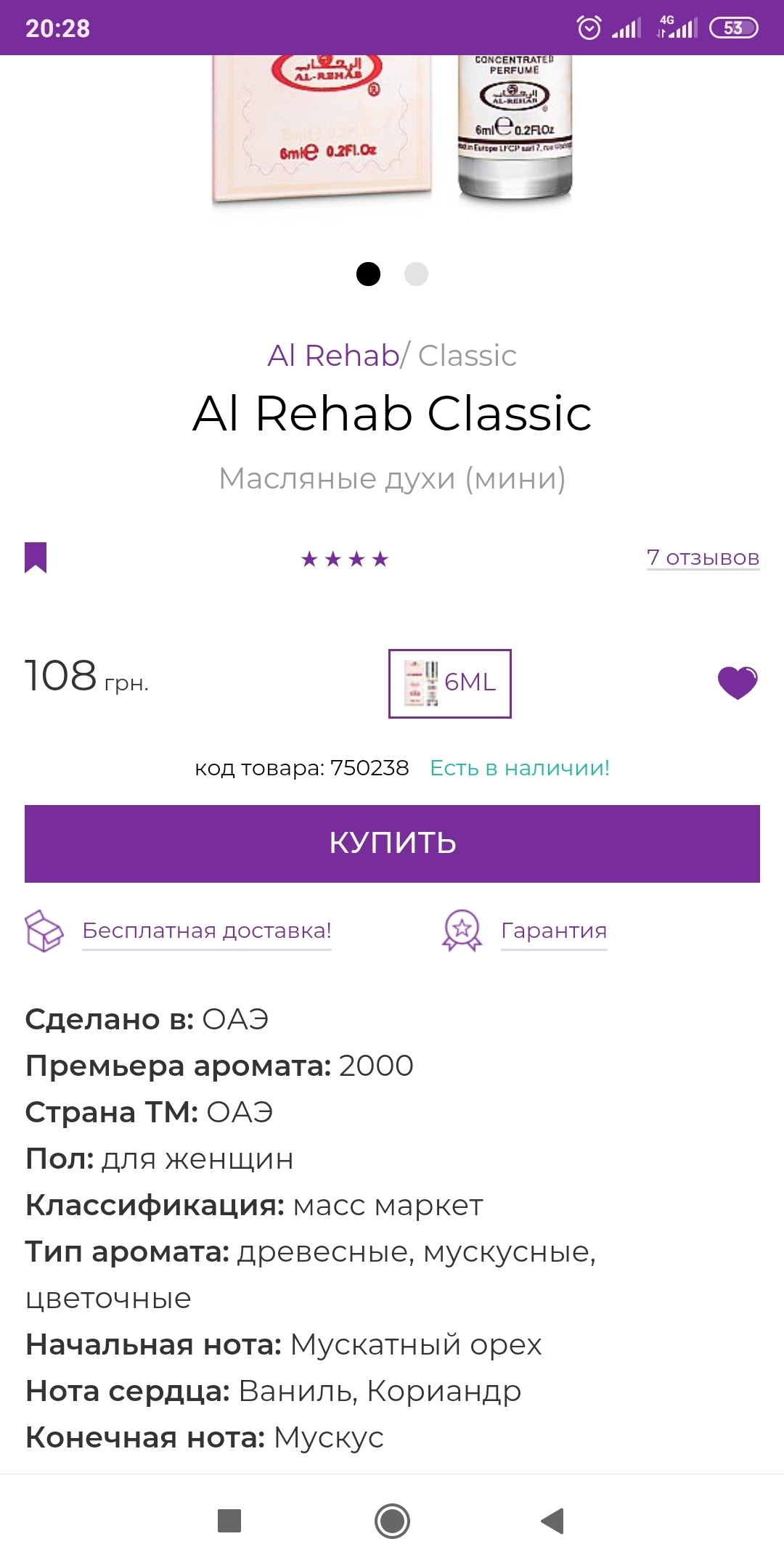Add perfume to favorites with heart icon
Screen dimensions: 784x1568
pos(737,682)
